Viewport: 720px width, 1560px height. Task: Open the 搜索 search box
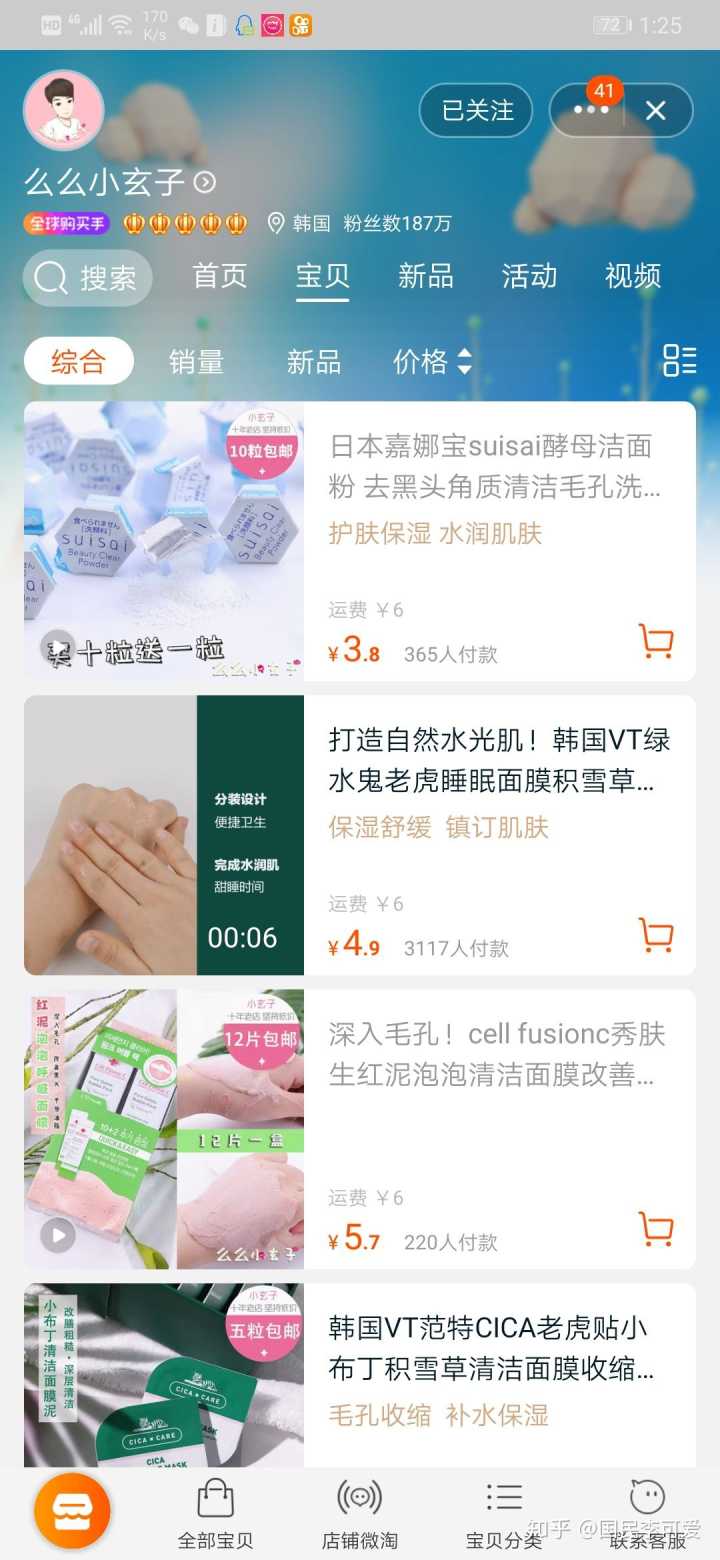(89, 277)
